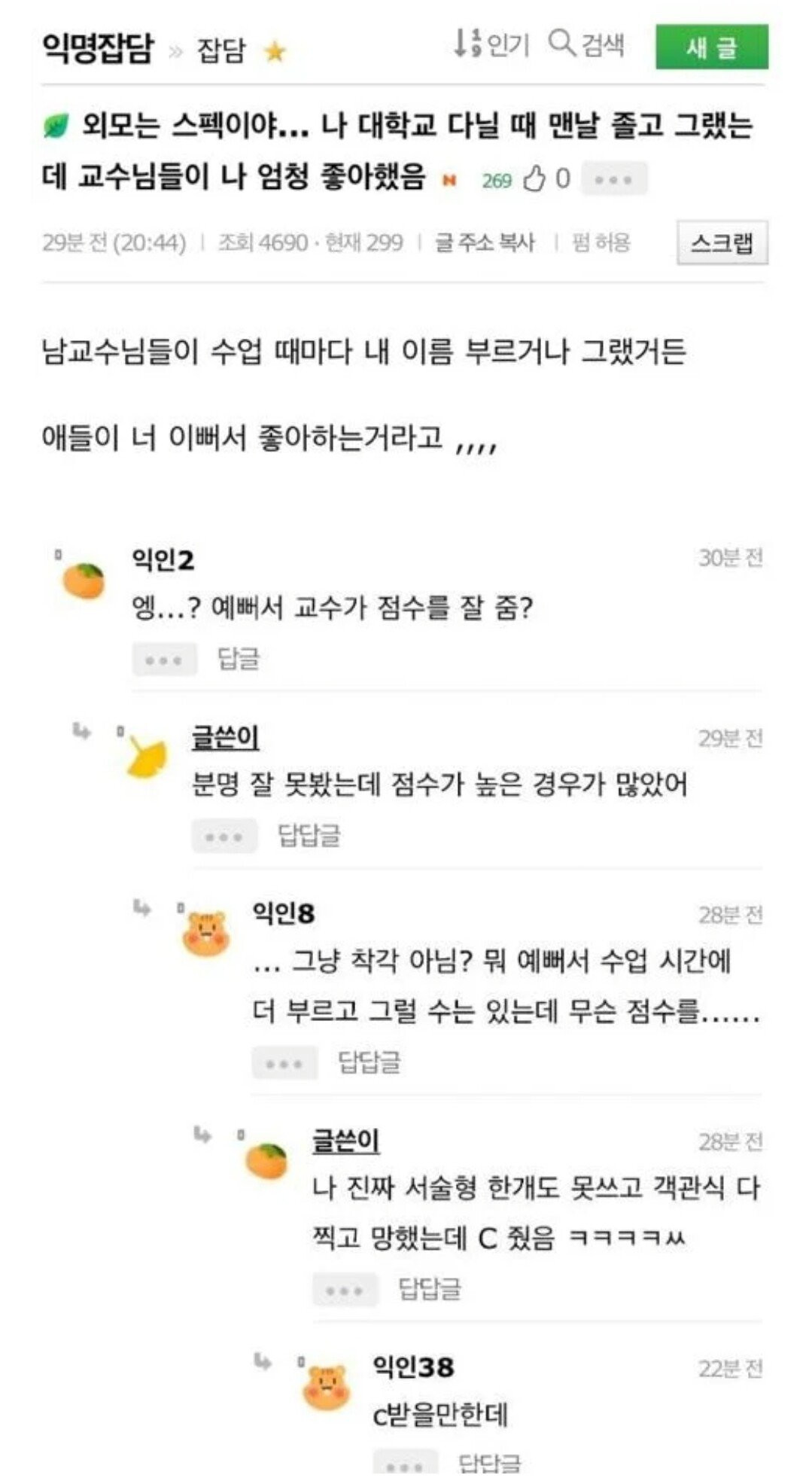Tap 답답글 under 익인38's comment

[489, 1463]
